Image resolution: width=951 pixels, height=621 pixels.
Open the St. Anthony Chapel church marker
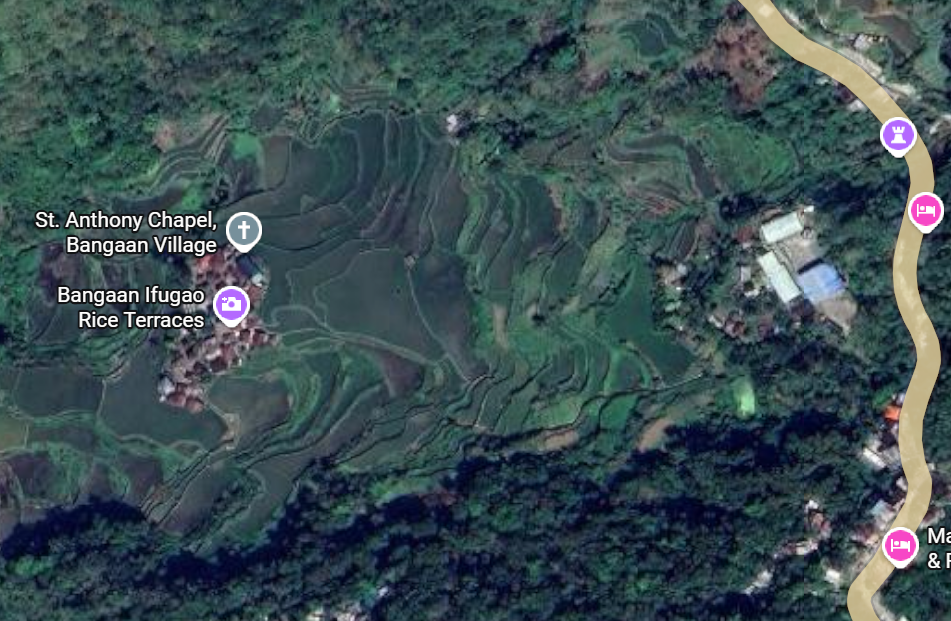pos(243,229)
